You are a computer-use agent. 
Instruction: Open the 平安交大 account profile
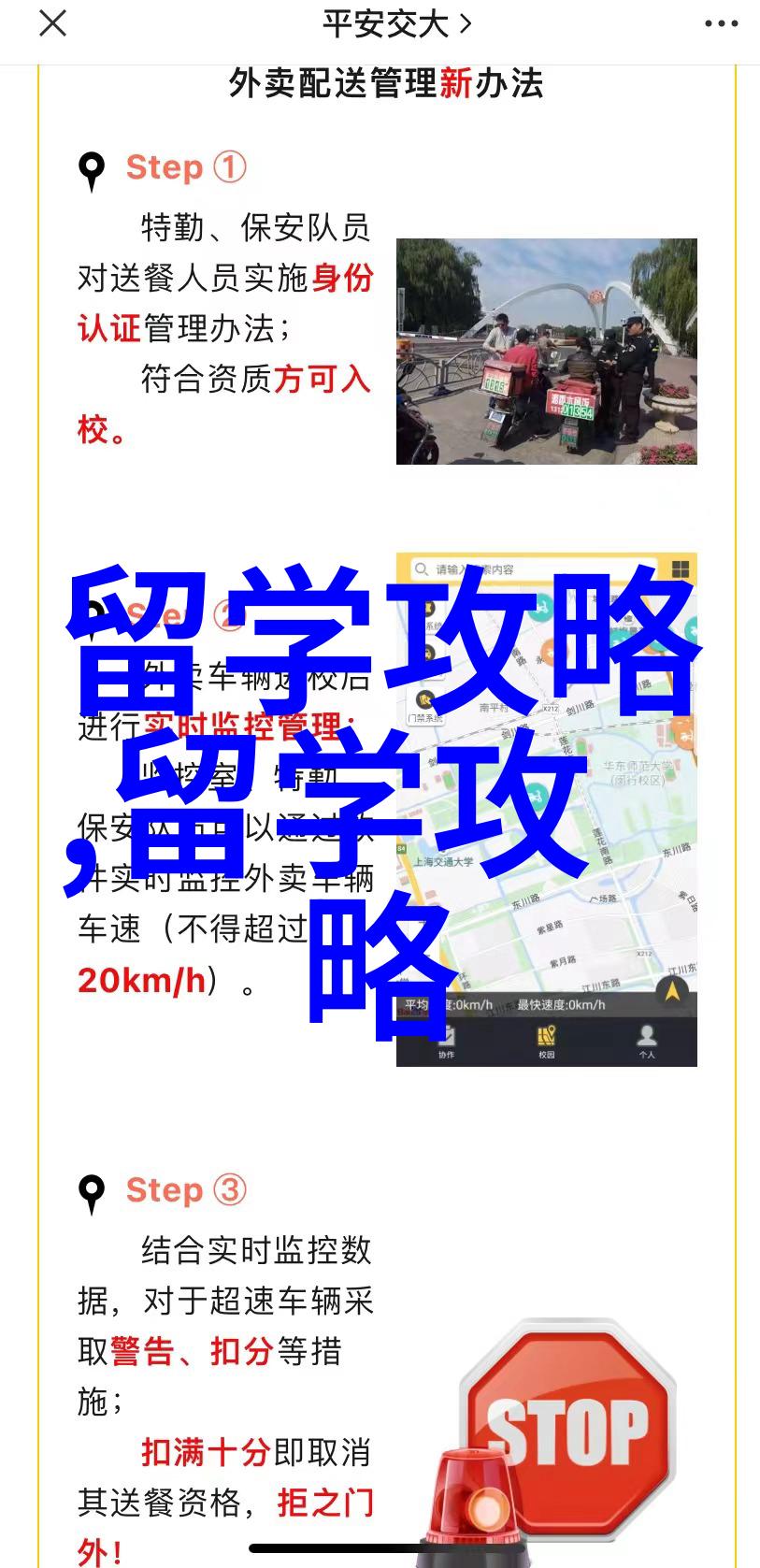pyautogui.click(x=395, y=24)
